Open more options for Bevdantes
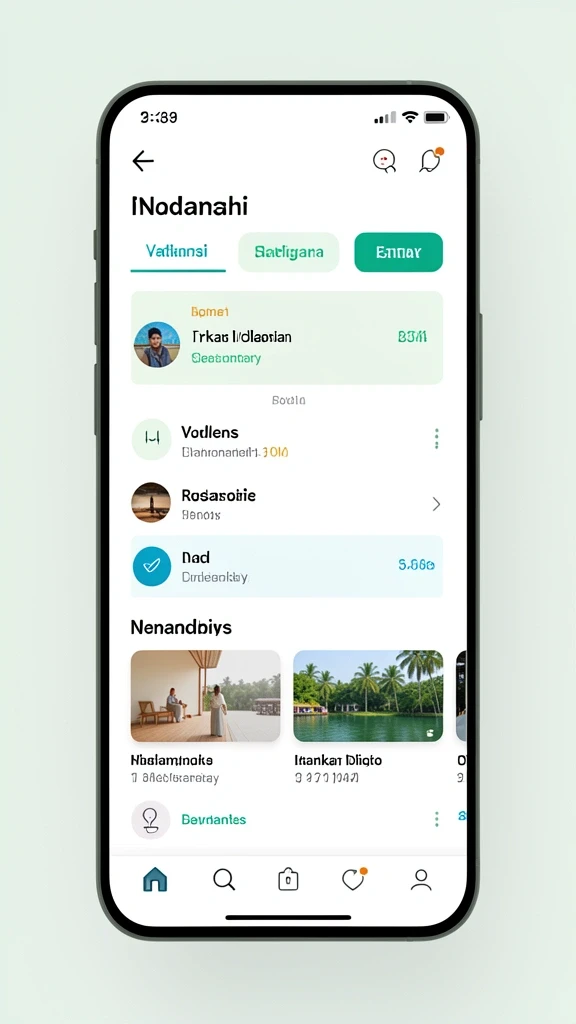Viewport: 576px width, 1024px height. point(436,819)
